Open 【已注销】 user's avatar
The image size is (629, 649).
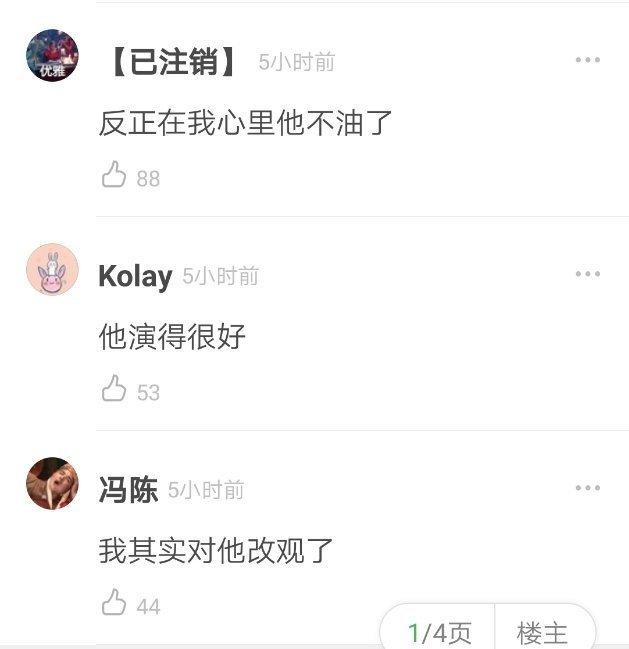[52, 56]
